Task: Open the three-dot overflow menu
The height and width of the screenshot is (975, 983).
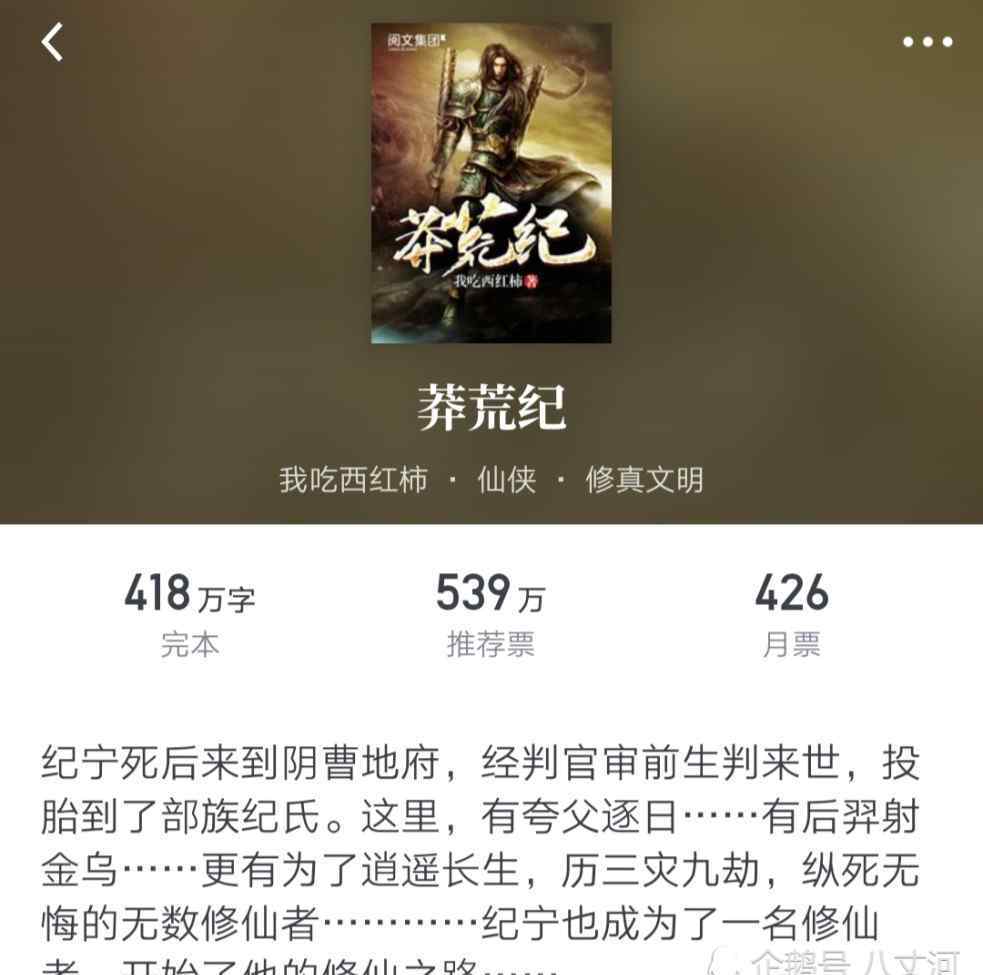Action: click(x=927, y=42)
